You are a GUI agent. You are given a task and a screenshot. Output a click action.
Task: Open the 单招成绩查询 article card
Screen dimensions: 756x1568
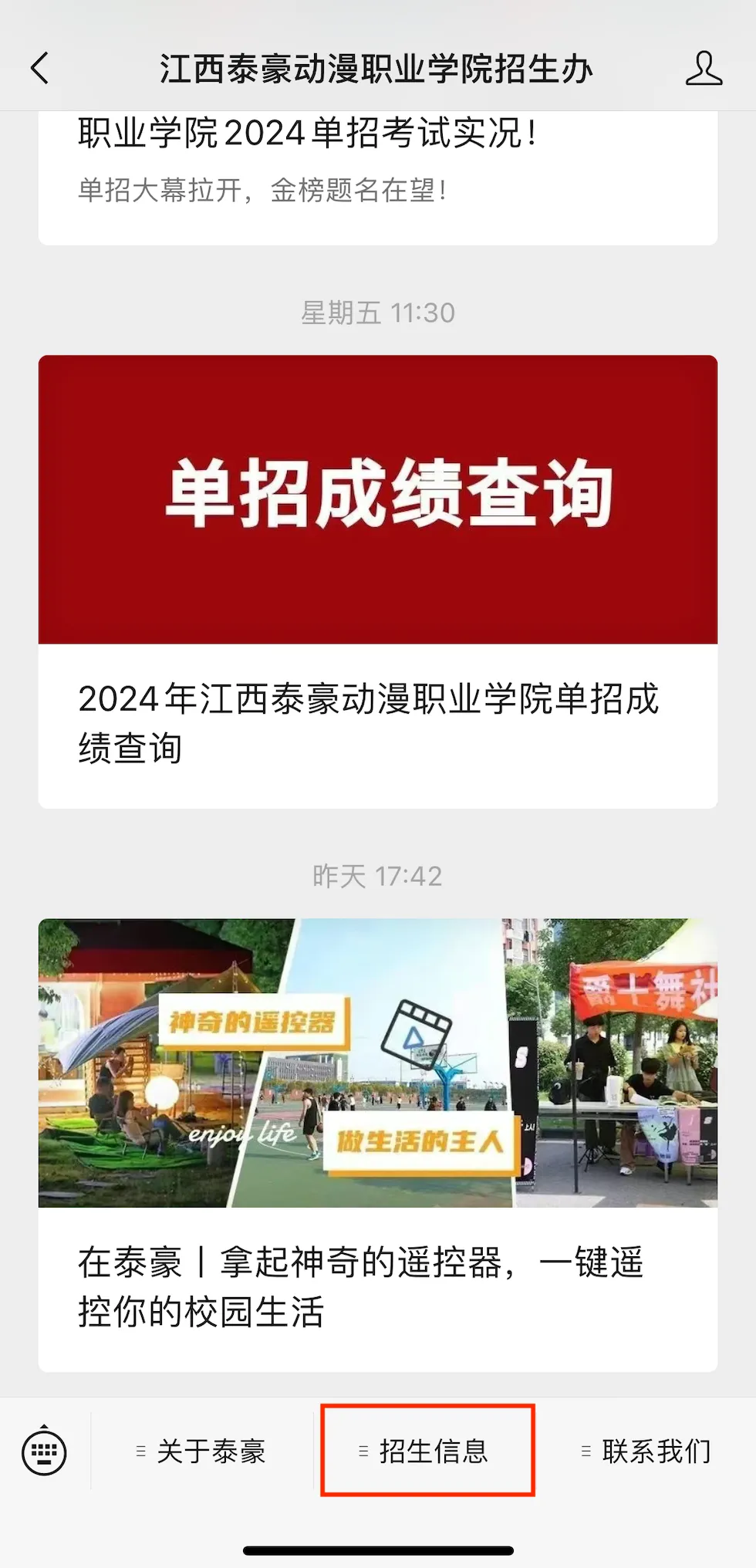click(378, 580)
